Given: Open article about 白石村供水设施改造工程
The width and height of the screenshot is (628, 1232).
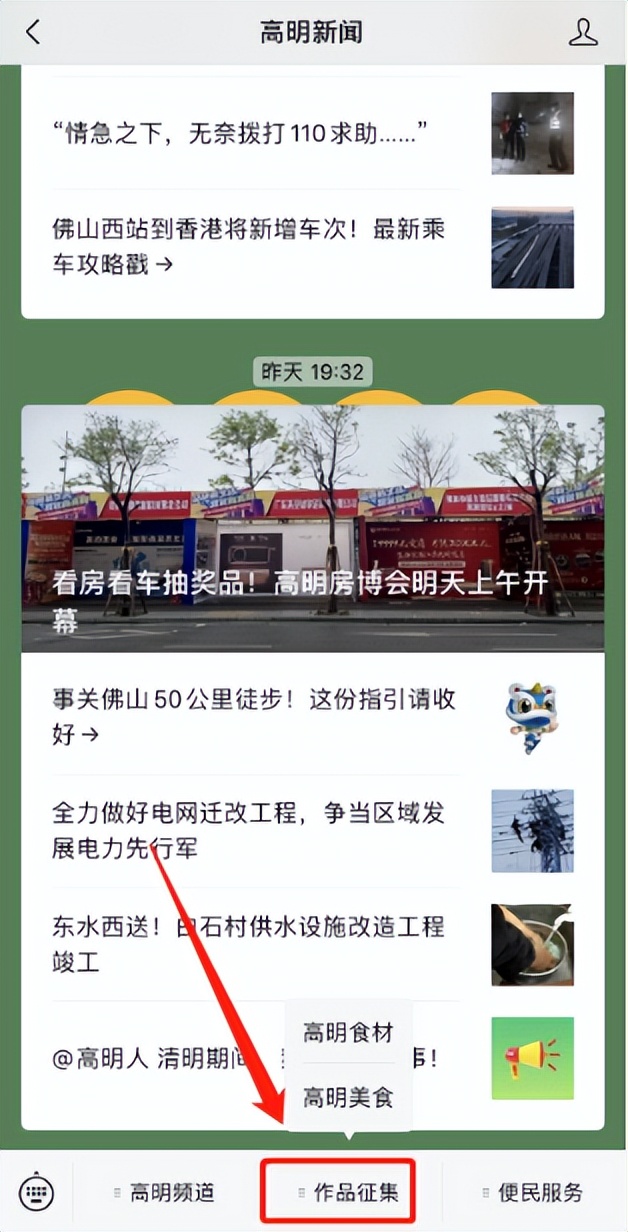Looking at the screenshot, I should click(x=250, y=944).
